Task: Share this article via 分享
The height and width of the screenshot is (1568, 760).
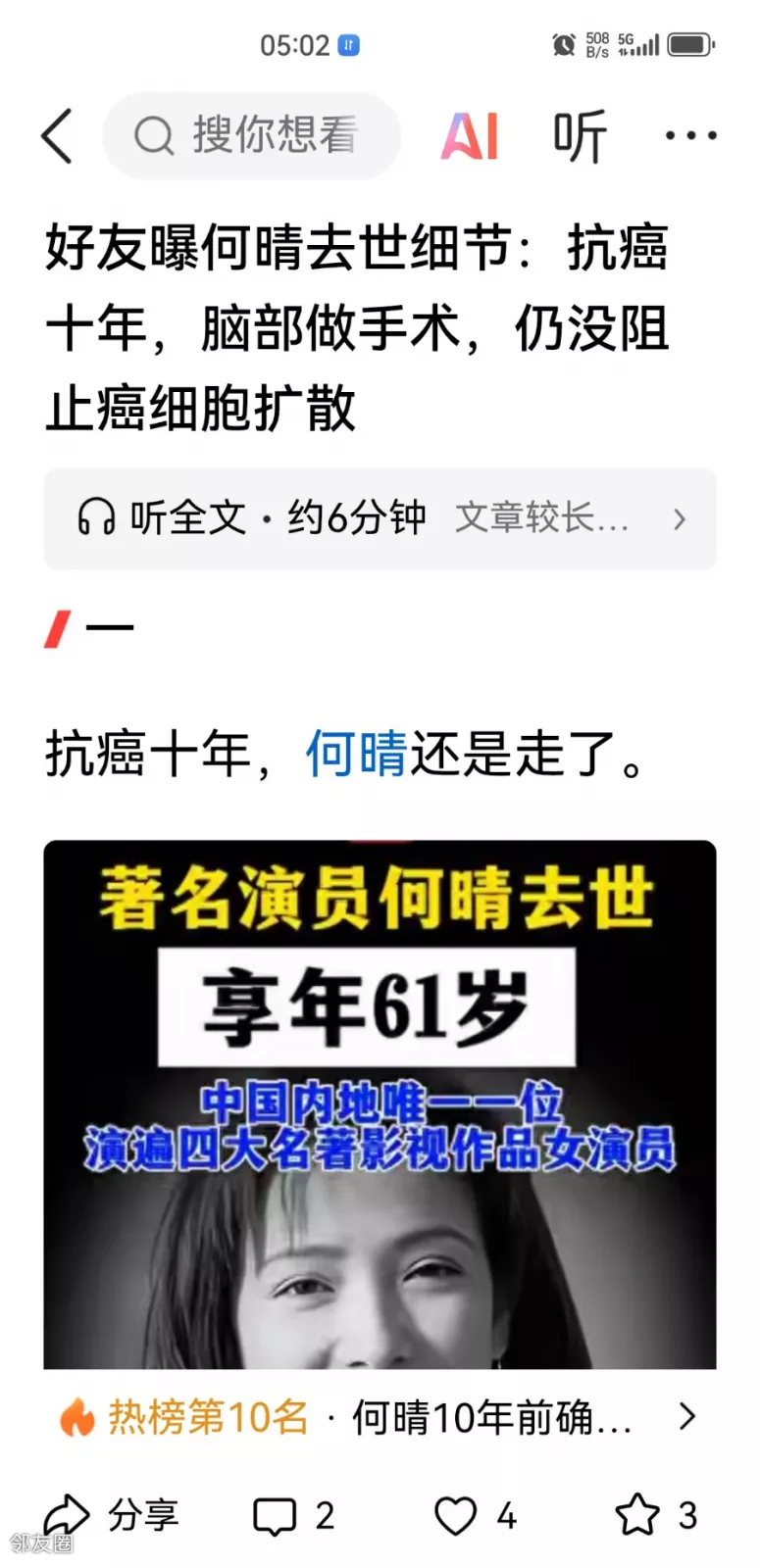Action: point(110,1515)
